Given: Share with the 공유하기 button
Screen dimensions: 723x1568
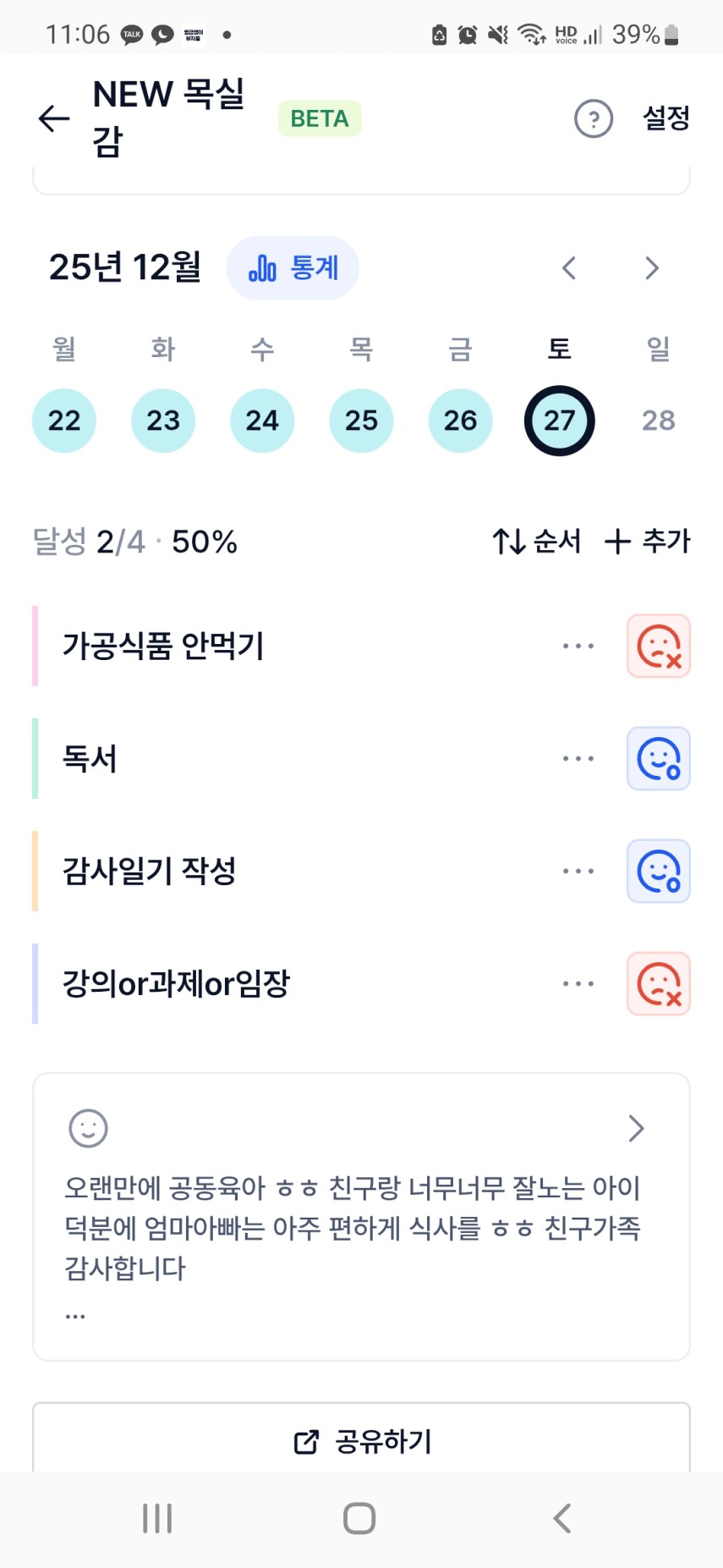Looking at the screenshot, I should (361, 1441).
